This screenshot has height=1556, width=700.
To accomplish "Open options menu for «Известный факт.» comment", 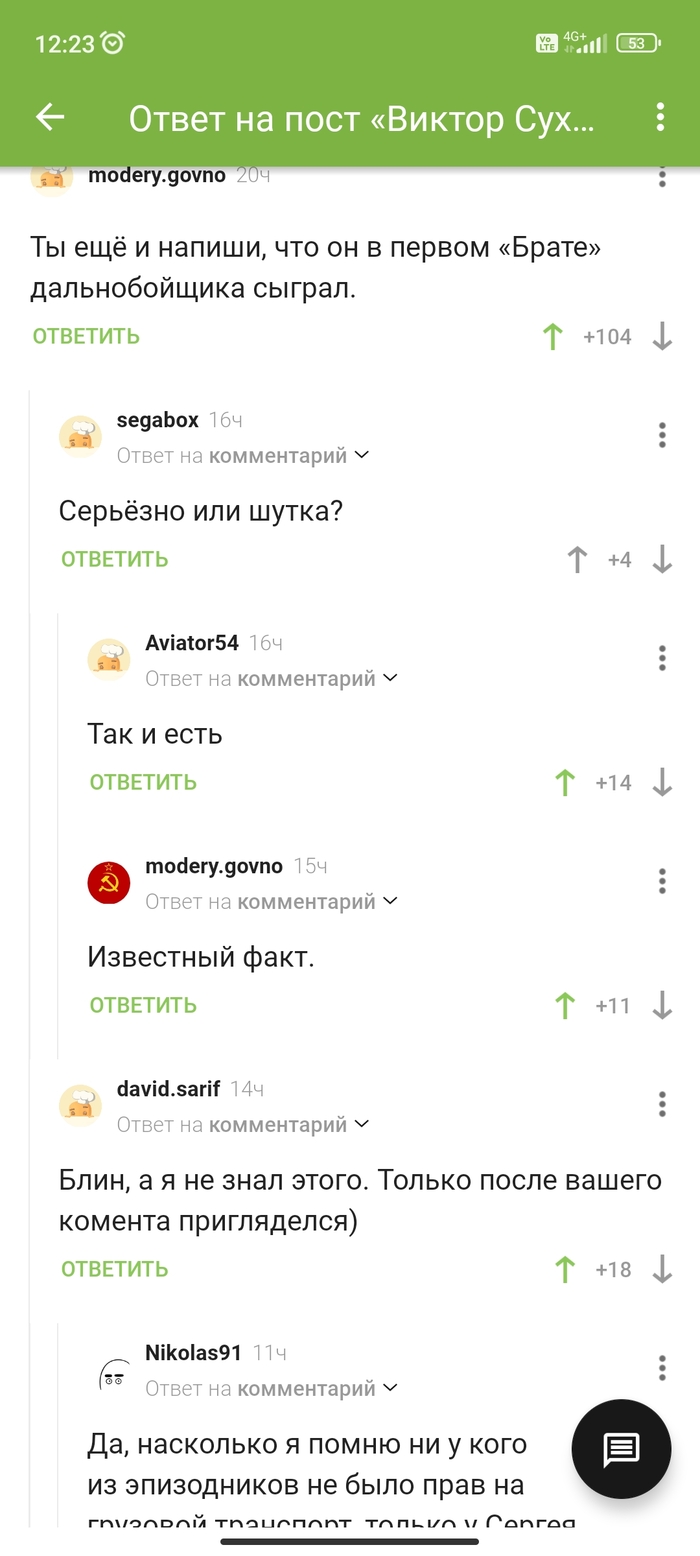I will click(x=662, y=881).
